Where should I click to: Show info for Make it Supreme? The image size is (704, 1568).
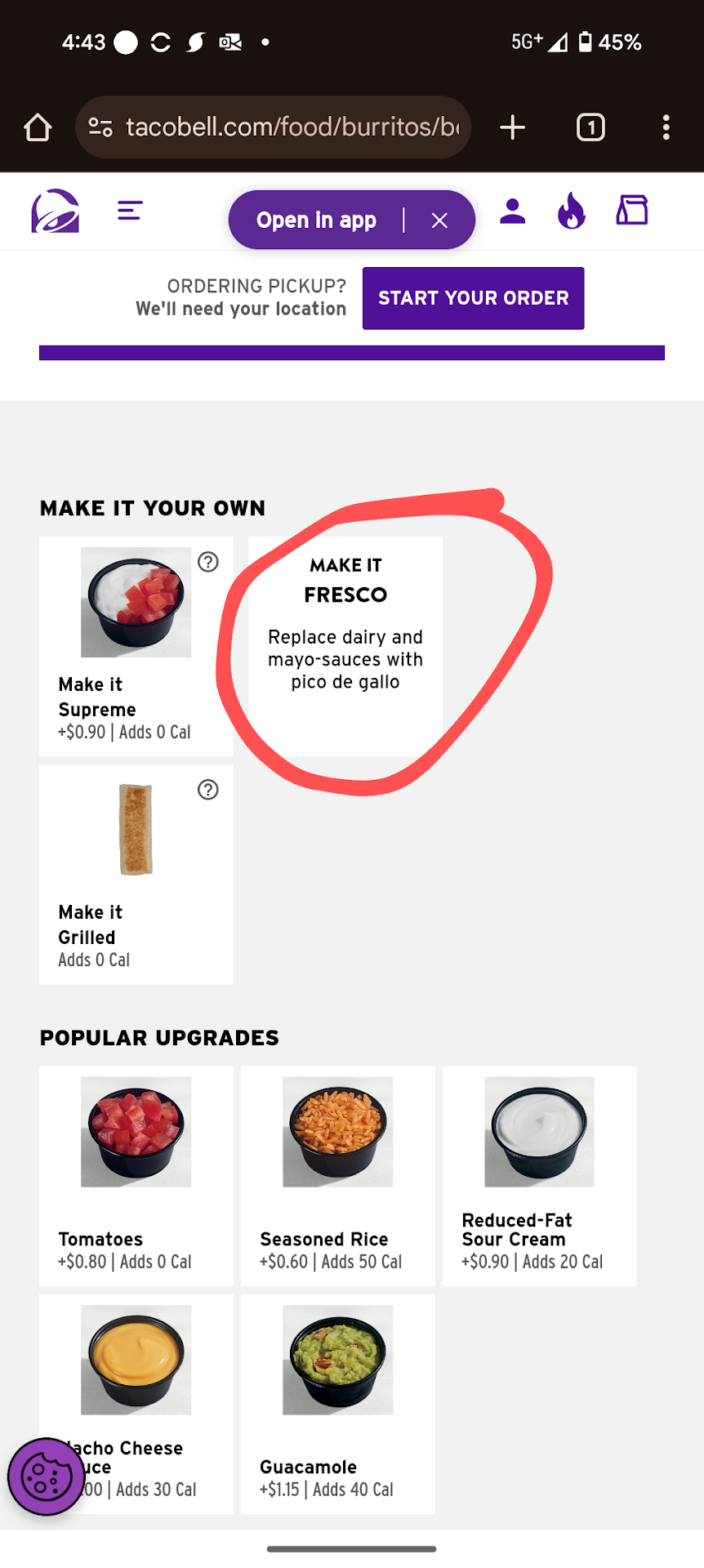click(x=208, y=562)
